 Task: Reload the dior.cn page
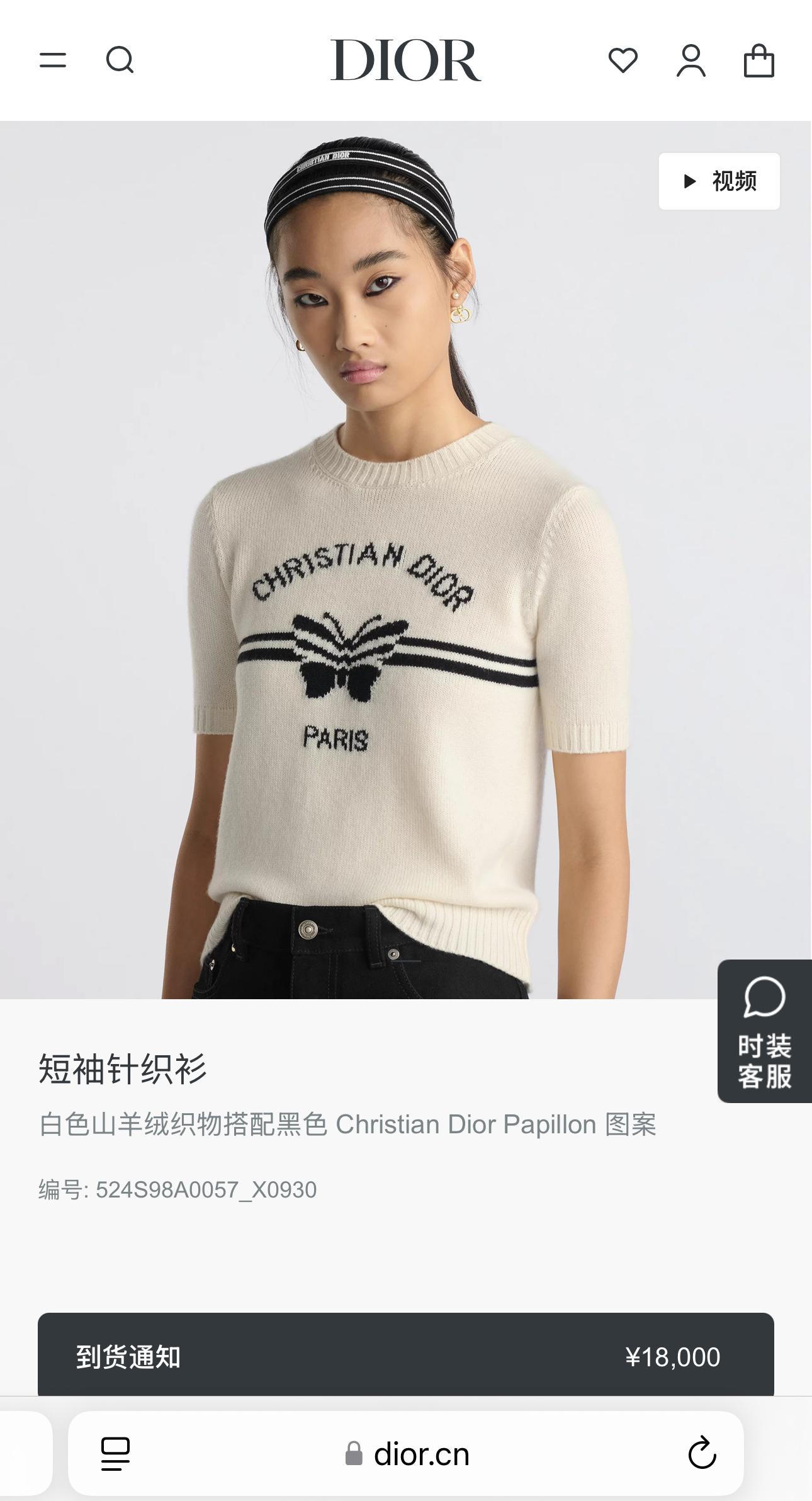click(702, 1454)
